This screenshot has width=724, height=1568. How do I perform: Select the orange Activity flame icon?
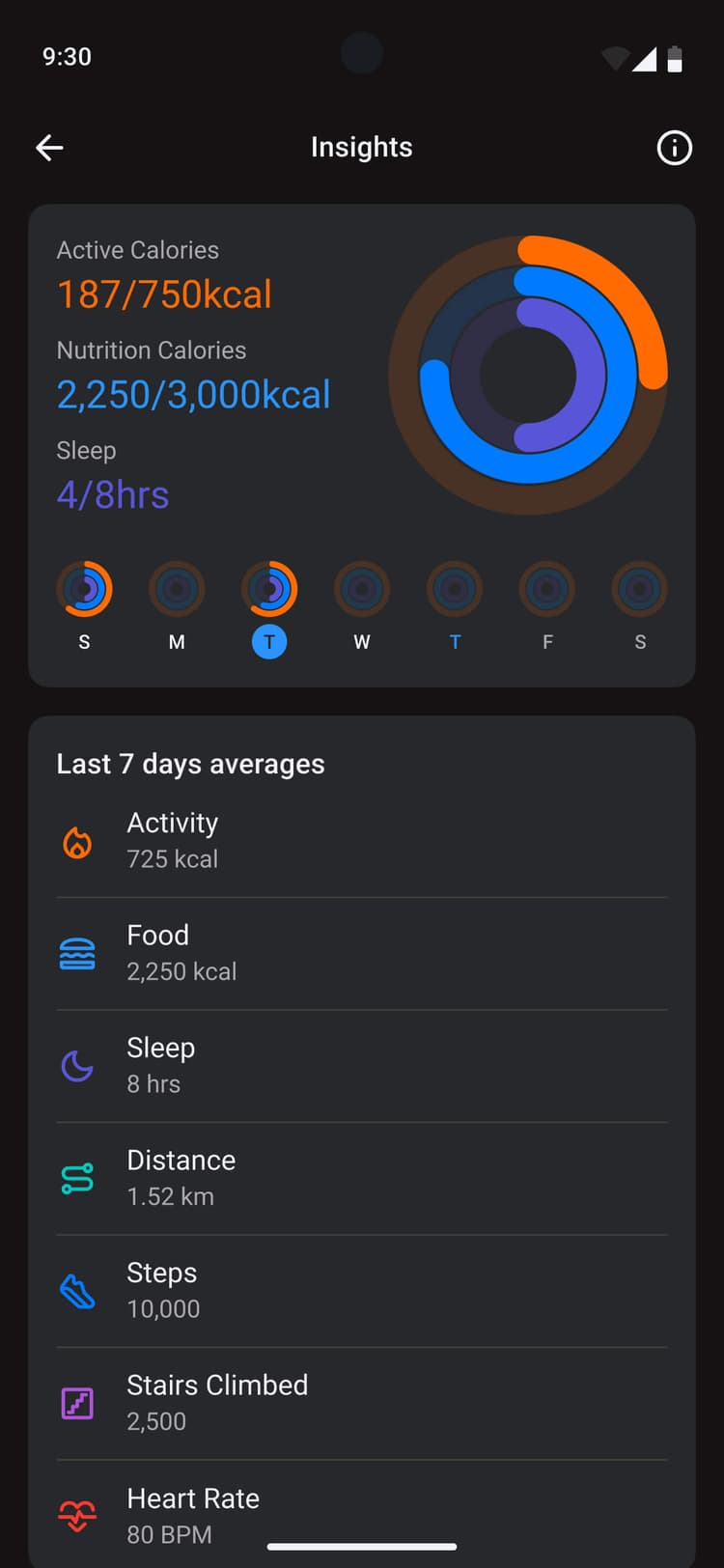77,840
